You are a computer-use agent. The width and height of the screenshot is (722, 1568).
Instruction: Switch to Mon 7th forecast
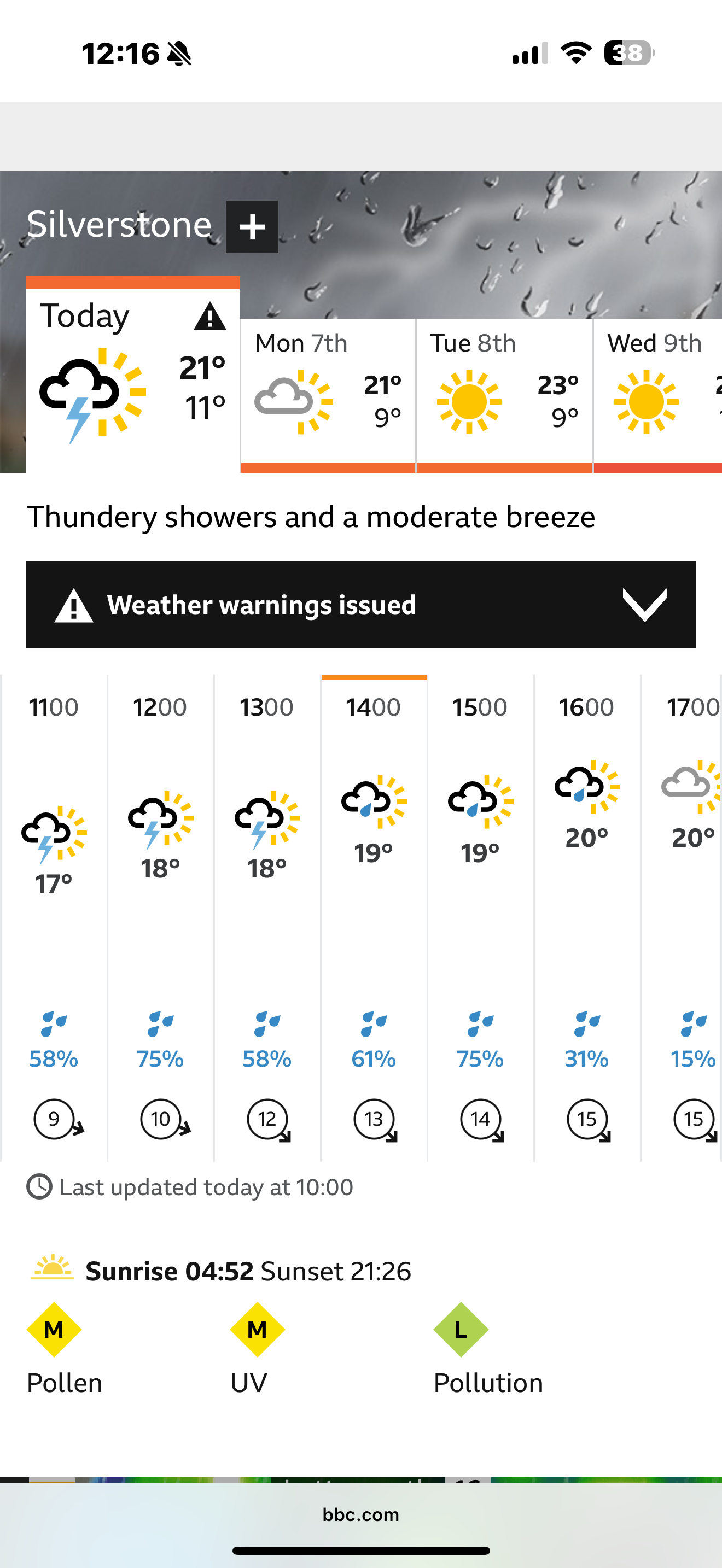click(x=328, y=395)
